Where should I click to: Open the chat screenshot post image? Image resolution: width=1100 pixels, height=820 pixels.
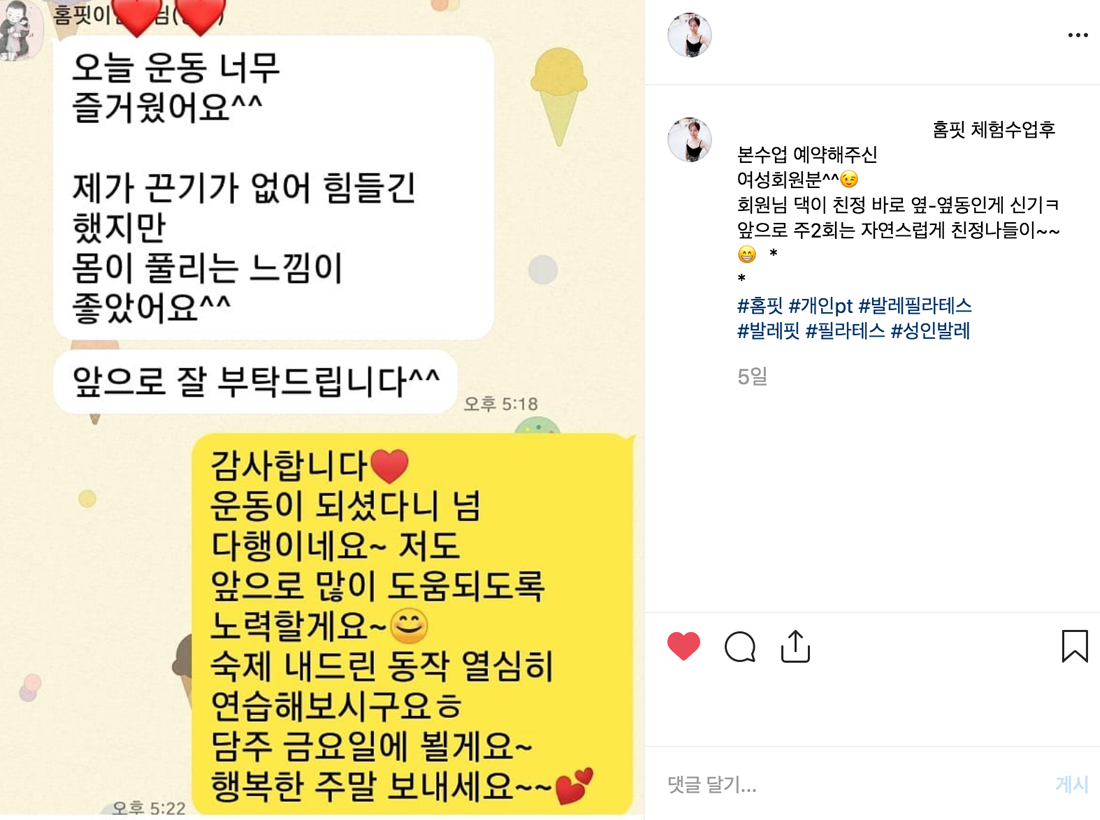322,410
